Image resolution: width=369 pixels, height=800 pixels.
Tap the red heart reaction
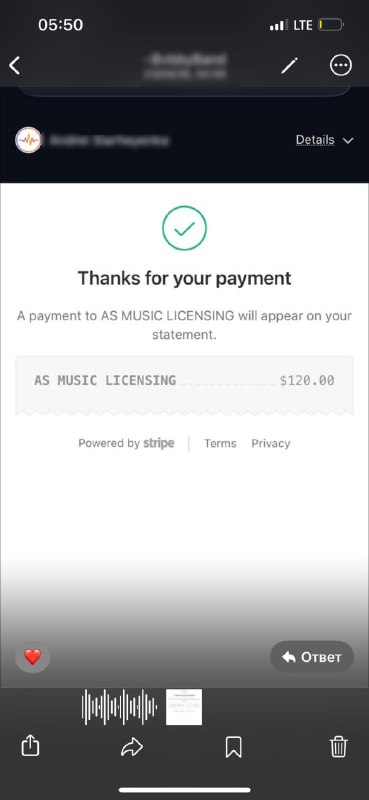pyautogui.click(x=33, y=657)
